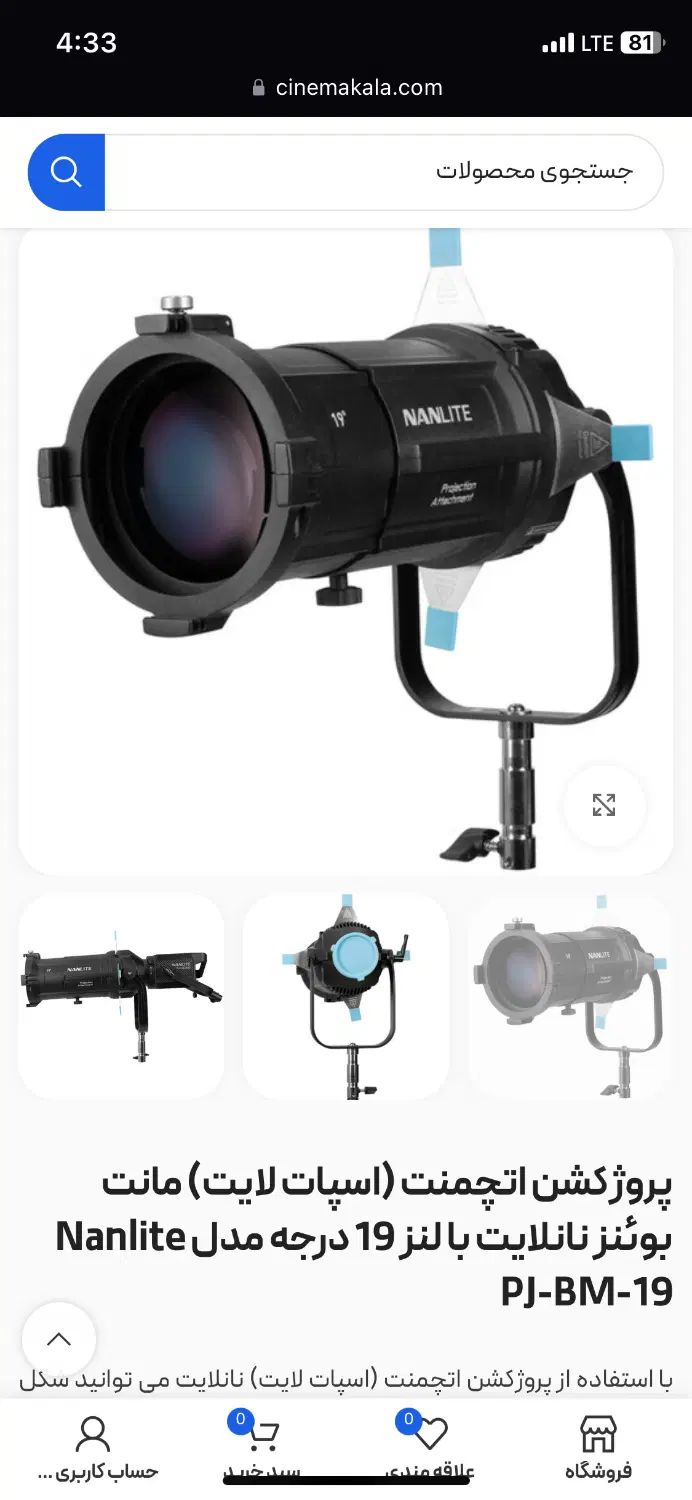Viewport: 692px width, 1500px height.
Task: Tap the blue search magnifier button
Action: 66,172
